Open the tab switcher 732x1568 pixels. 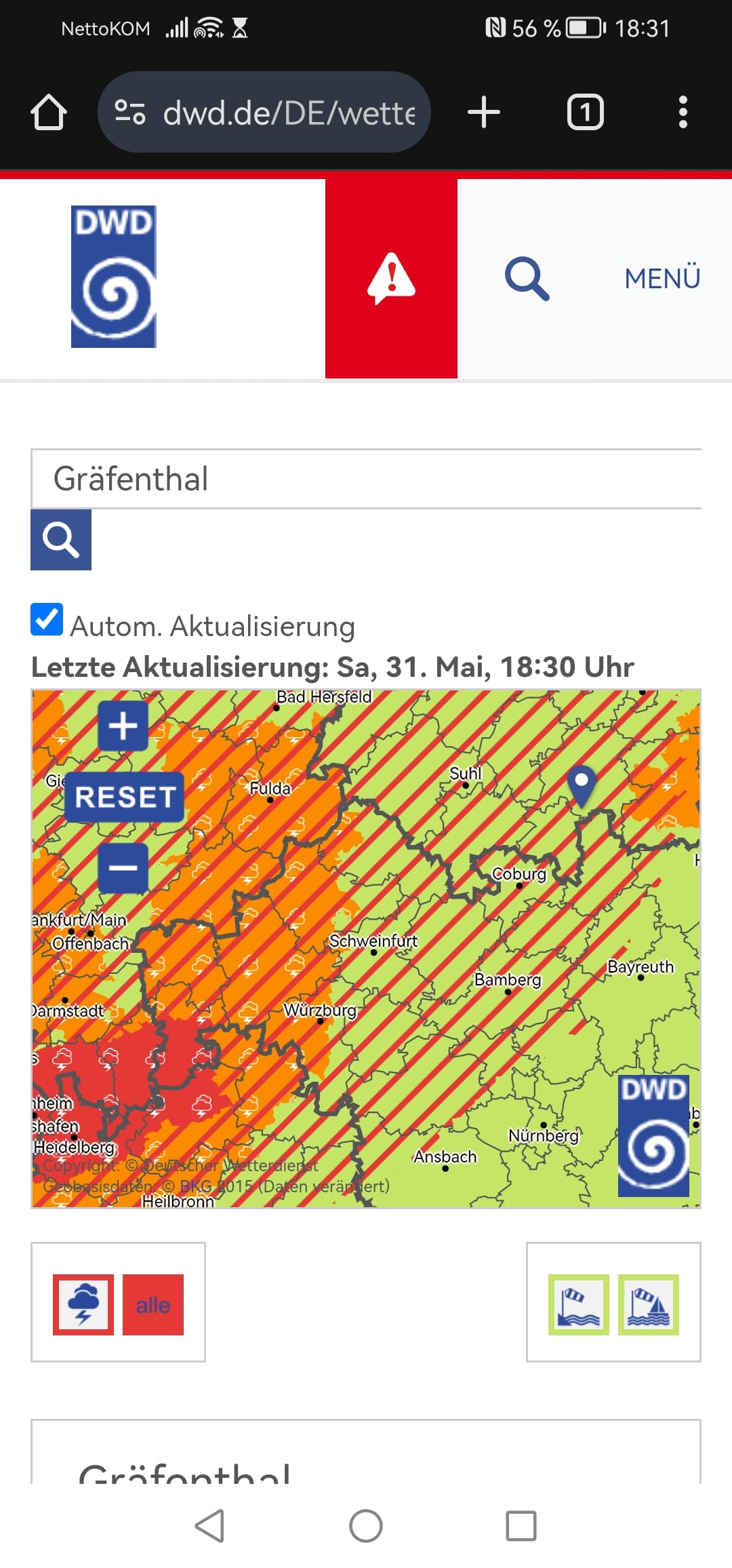[585, 112]
